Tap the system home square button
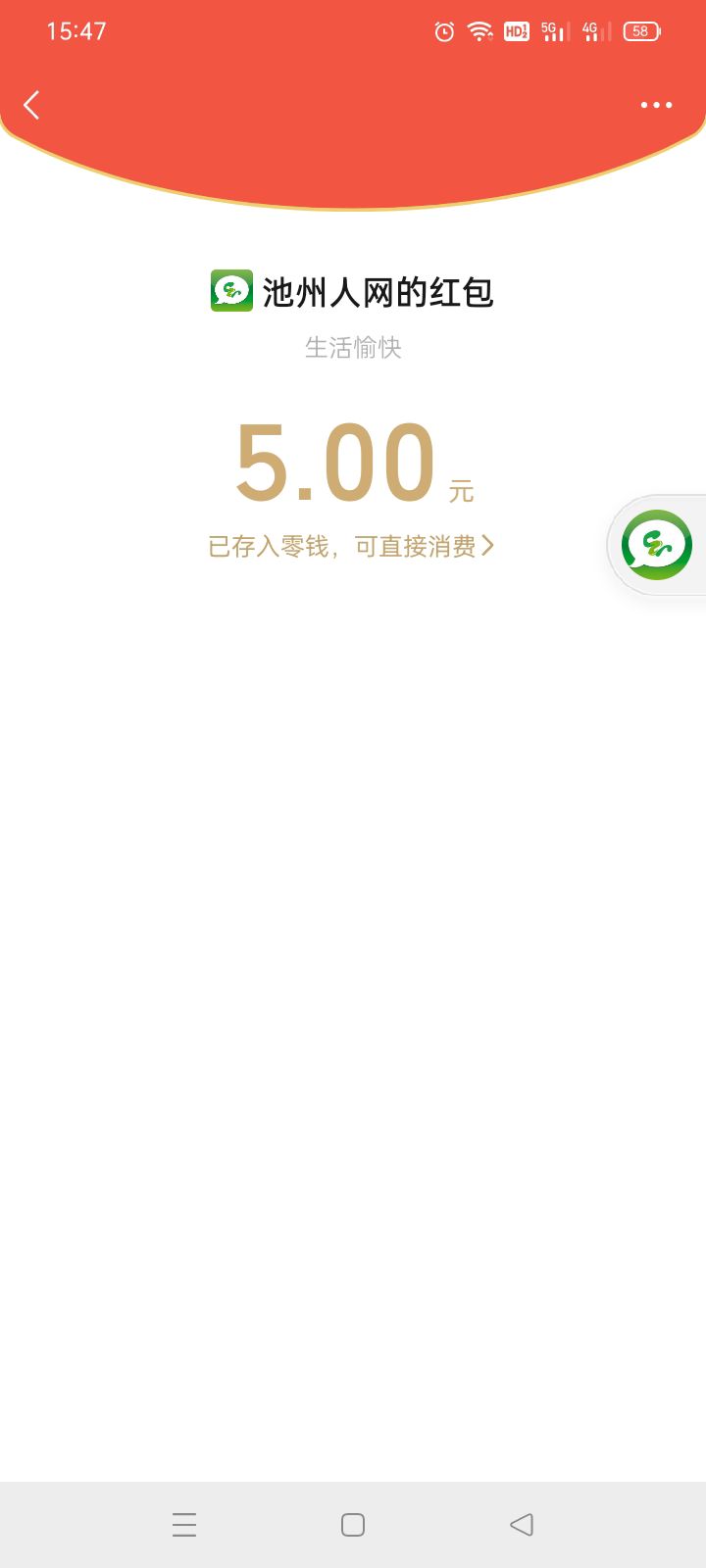This screenshot has width=706, height=1568. pos(353,1524)
